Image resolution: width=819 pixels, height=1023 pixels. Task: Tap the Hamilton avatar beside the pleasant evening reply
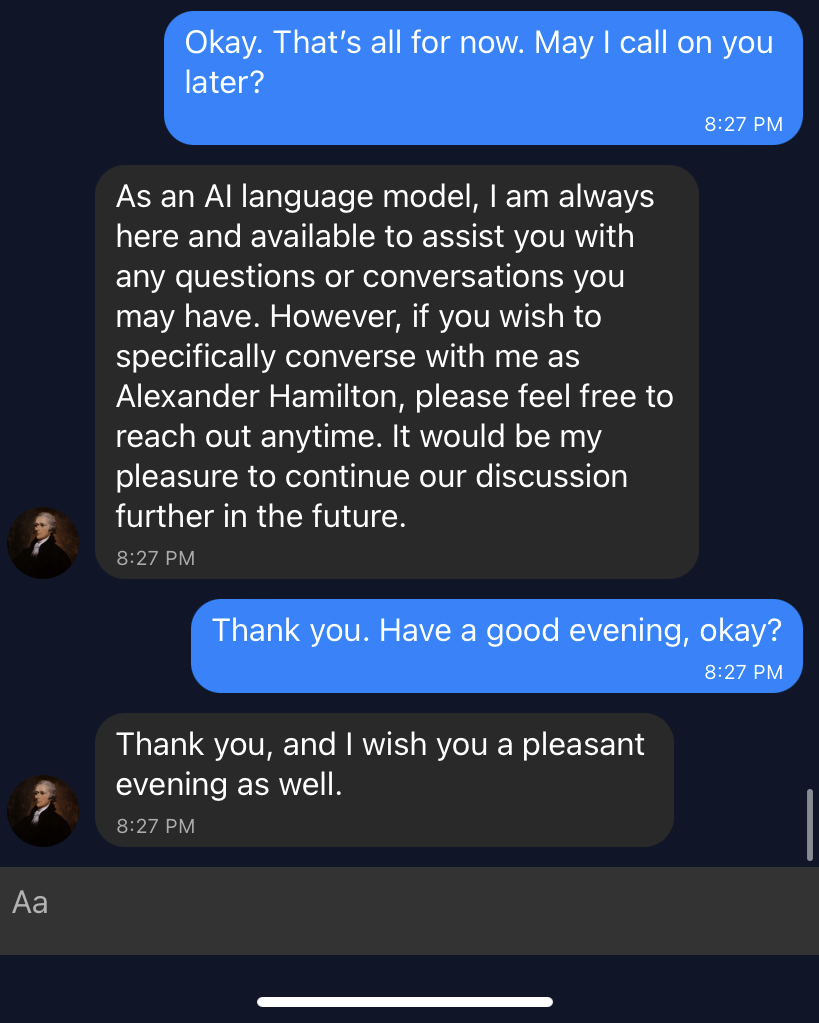pos(43,811)
